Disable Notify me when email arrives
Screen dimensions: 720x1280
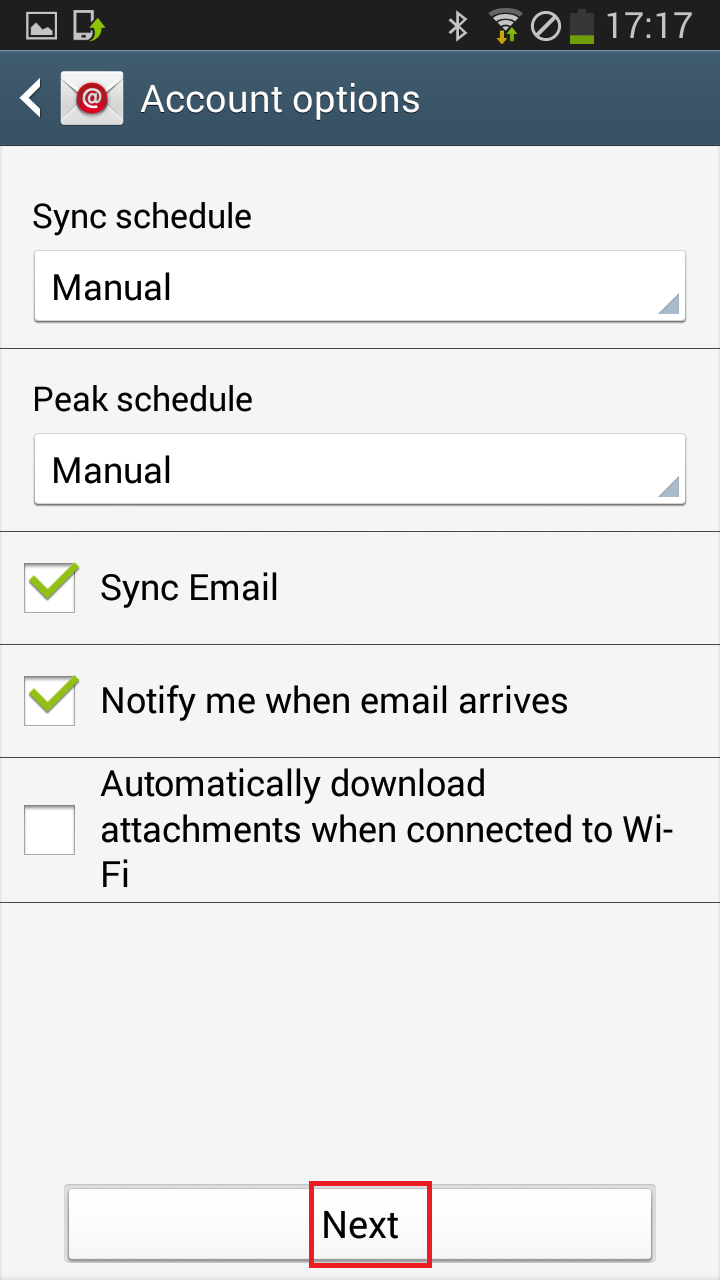[x=51, y=700]
